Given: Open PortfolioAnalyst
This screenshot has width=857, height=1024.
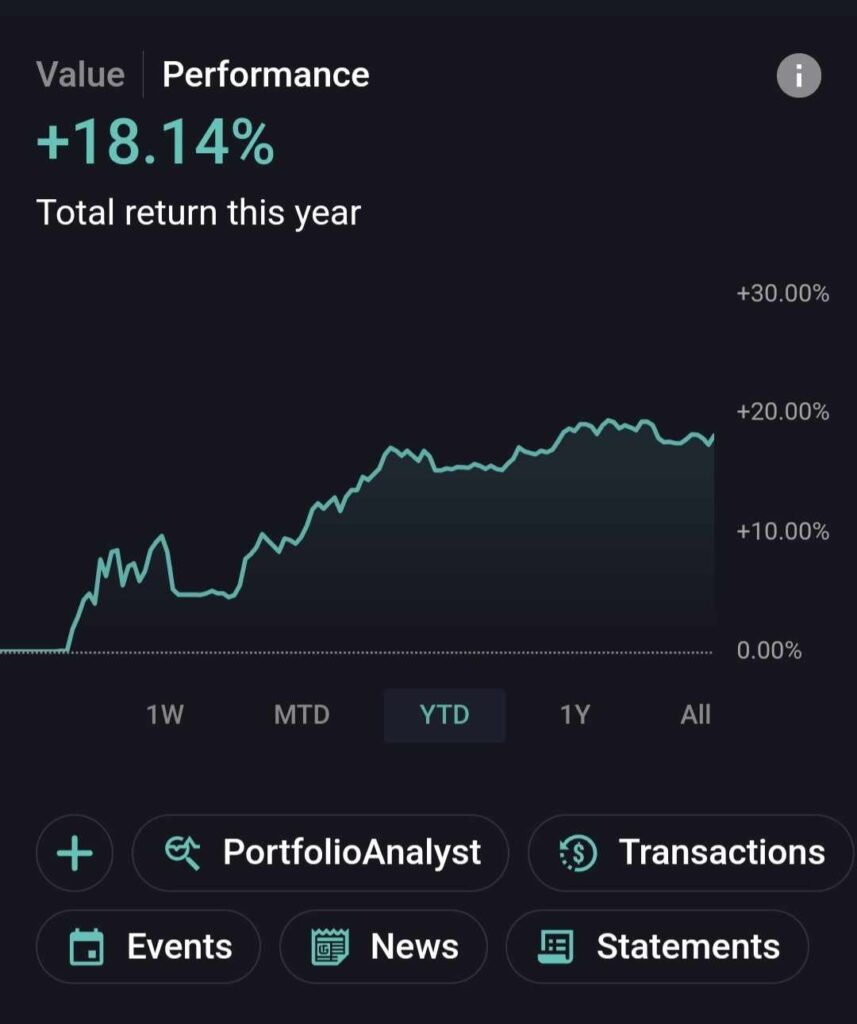Looking at the screenshot, I should coord(321,853).
